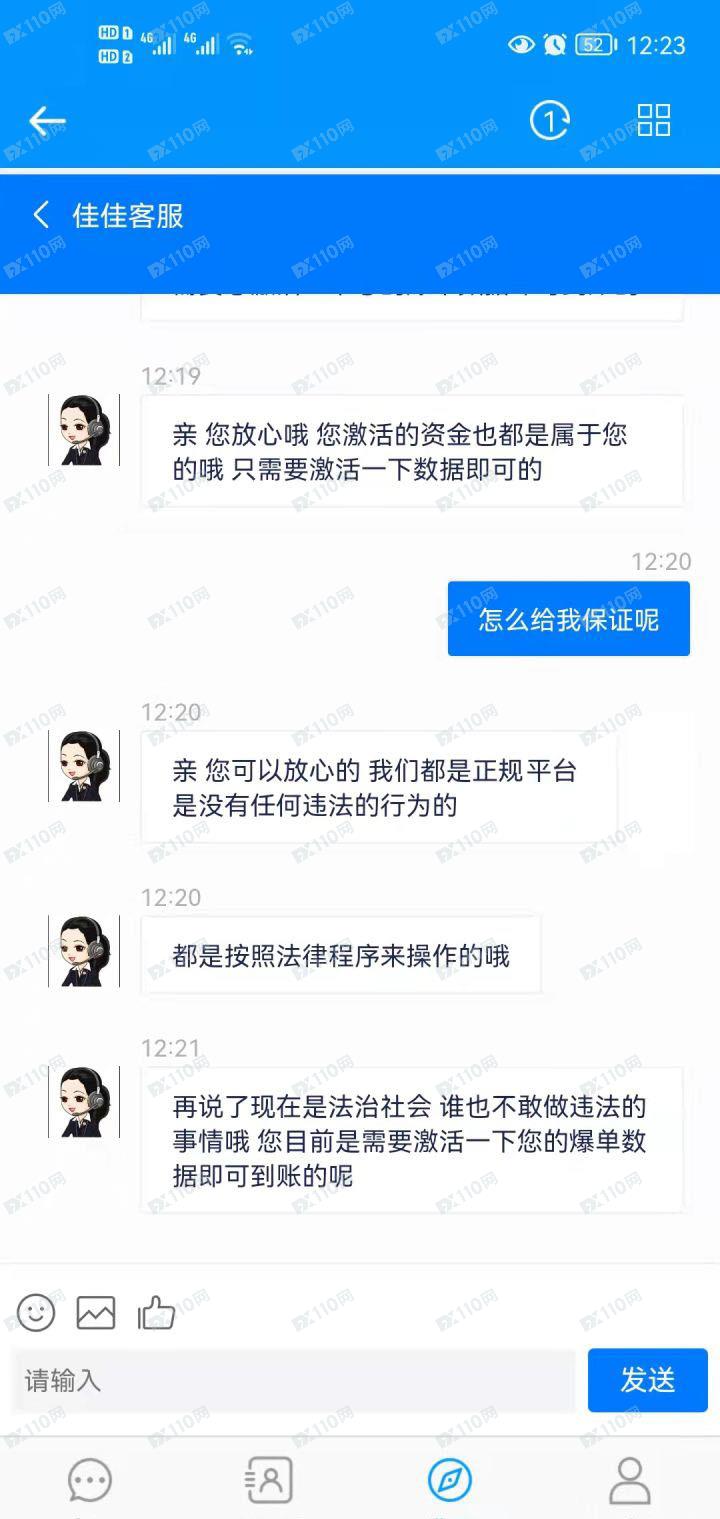Tap the back arrow in top bar

[47, 122]
